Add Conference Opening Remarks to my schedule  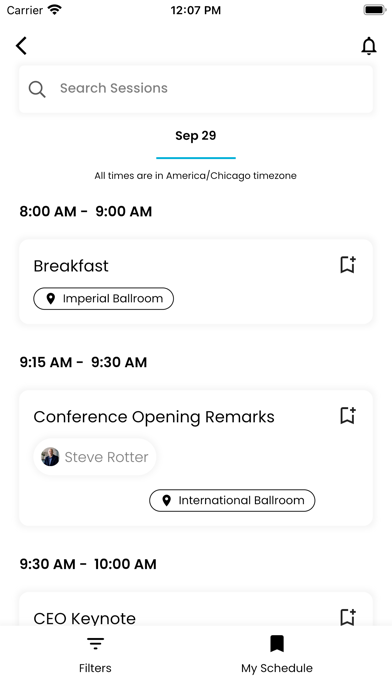pos(348,415)
